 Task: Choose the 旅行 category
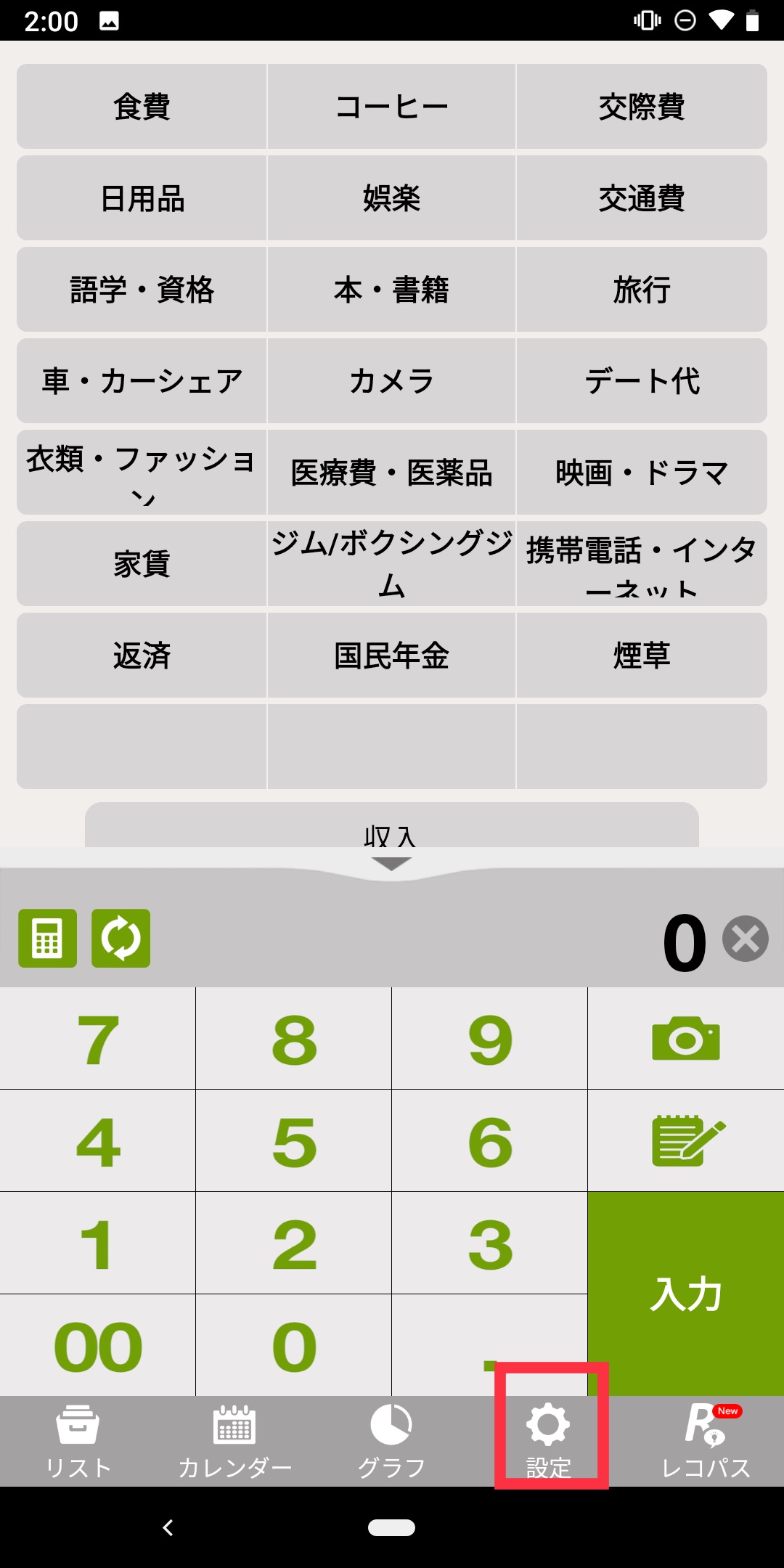coord(642,290)
